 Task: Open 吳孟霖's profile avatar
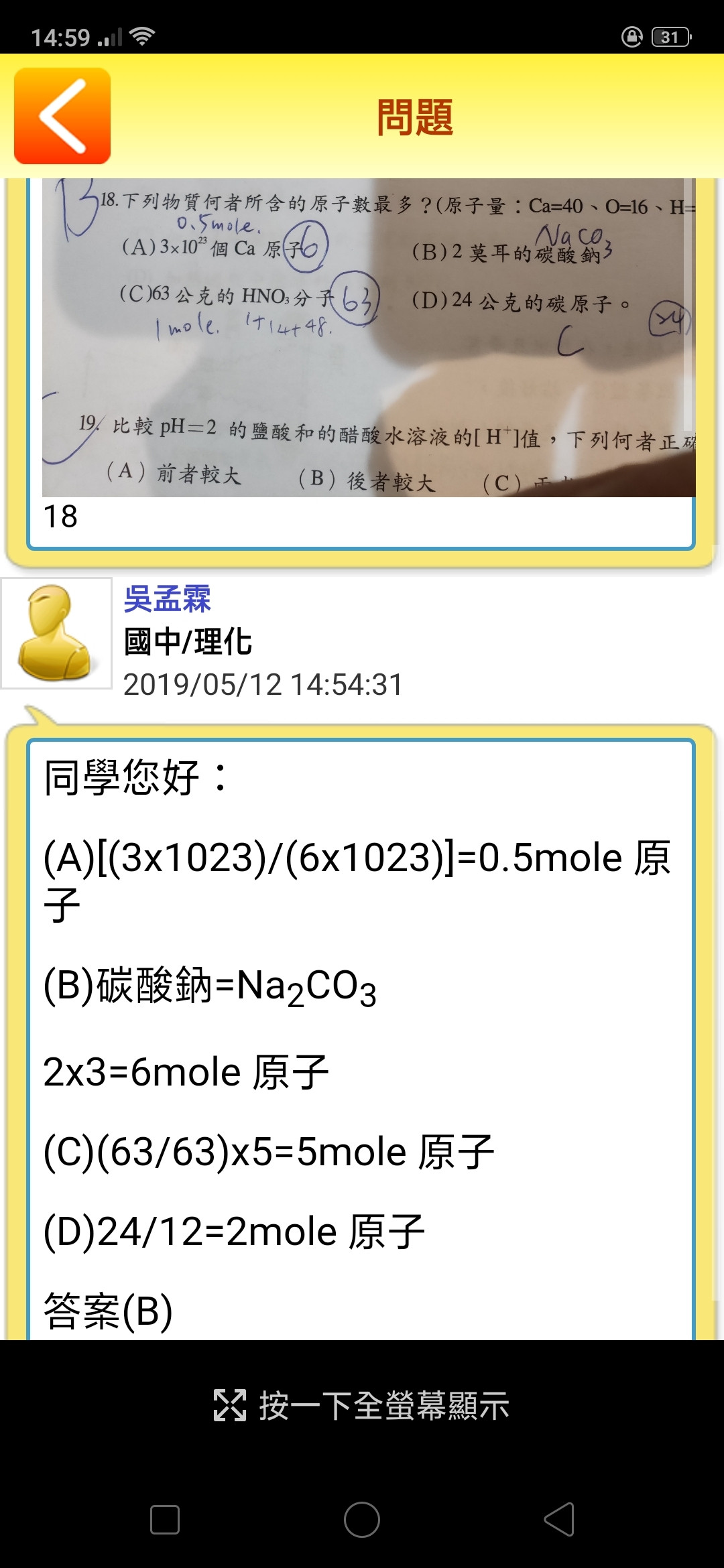56,633
